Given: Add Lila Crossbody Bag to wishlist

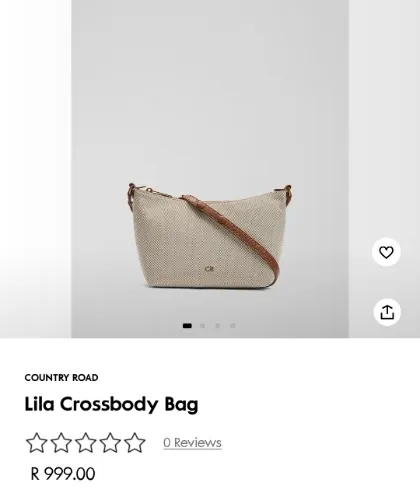Looking at the screenshot, I should (386, 252).
